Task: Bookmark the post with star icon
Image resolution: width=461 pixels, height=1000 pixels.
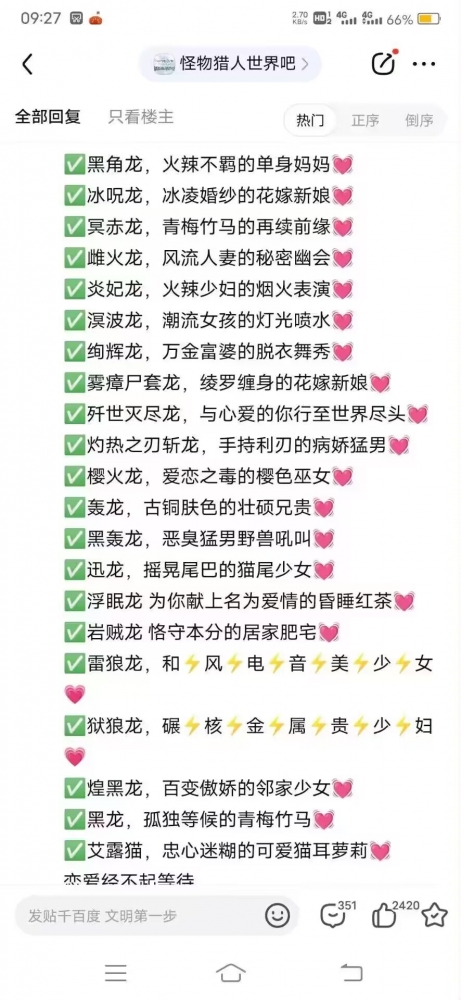Action: click(435, 915)
